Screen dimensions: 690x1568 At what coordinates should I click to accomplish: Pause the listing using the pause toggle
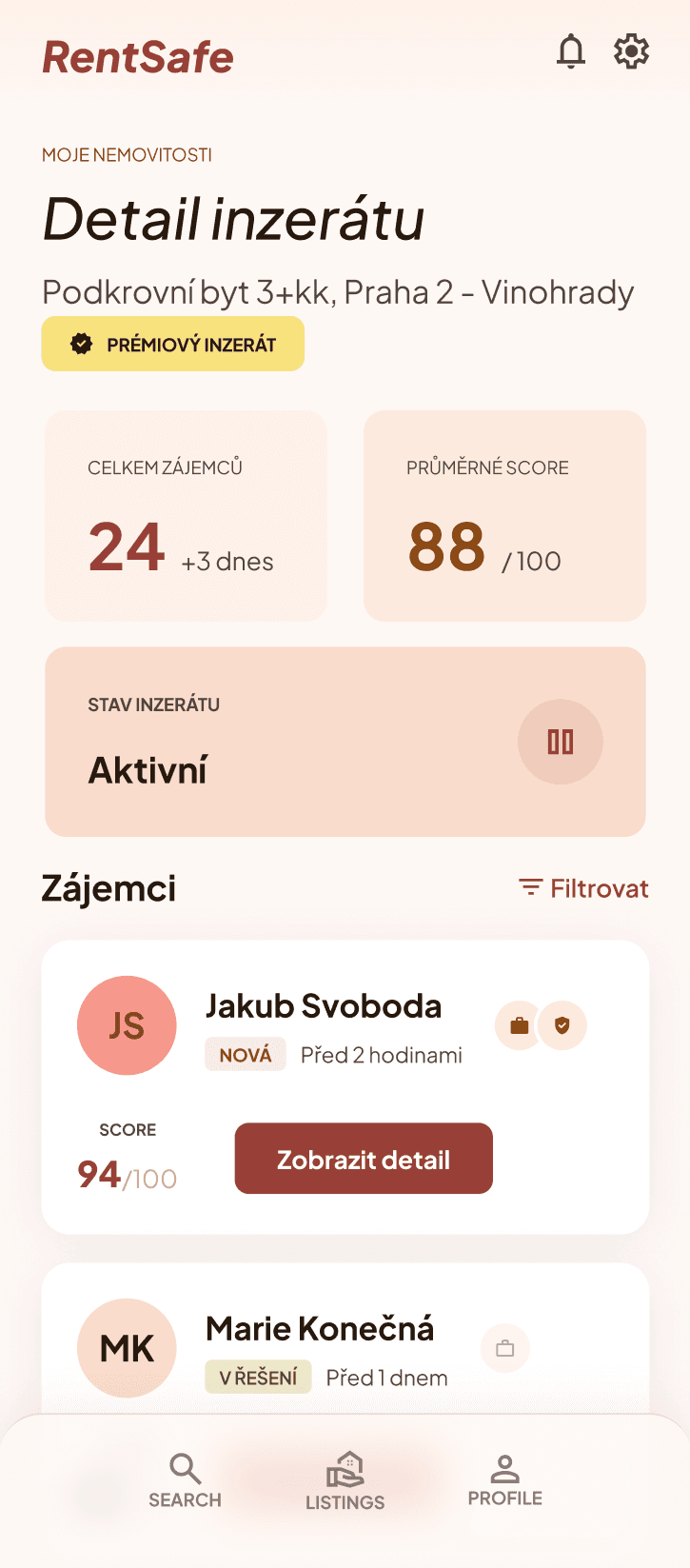561,742
